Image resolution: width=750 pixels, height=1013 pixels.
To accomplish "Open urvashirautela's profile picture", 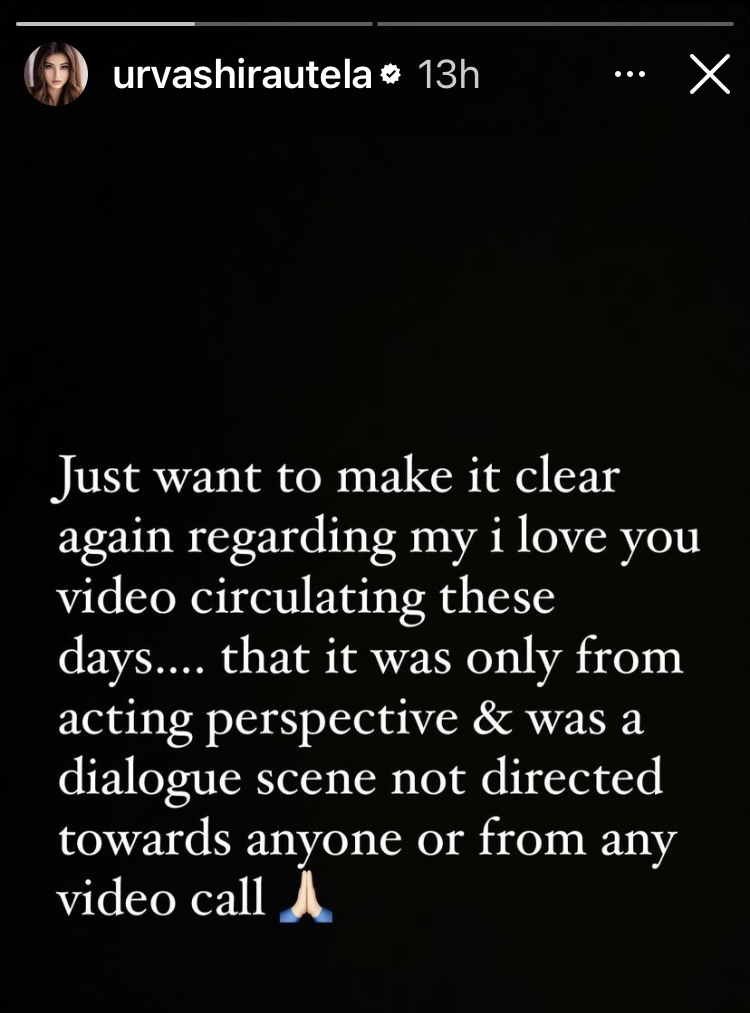I will (x=56, y=74).
